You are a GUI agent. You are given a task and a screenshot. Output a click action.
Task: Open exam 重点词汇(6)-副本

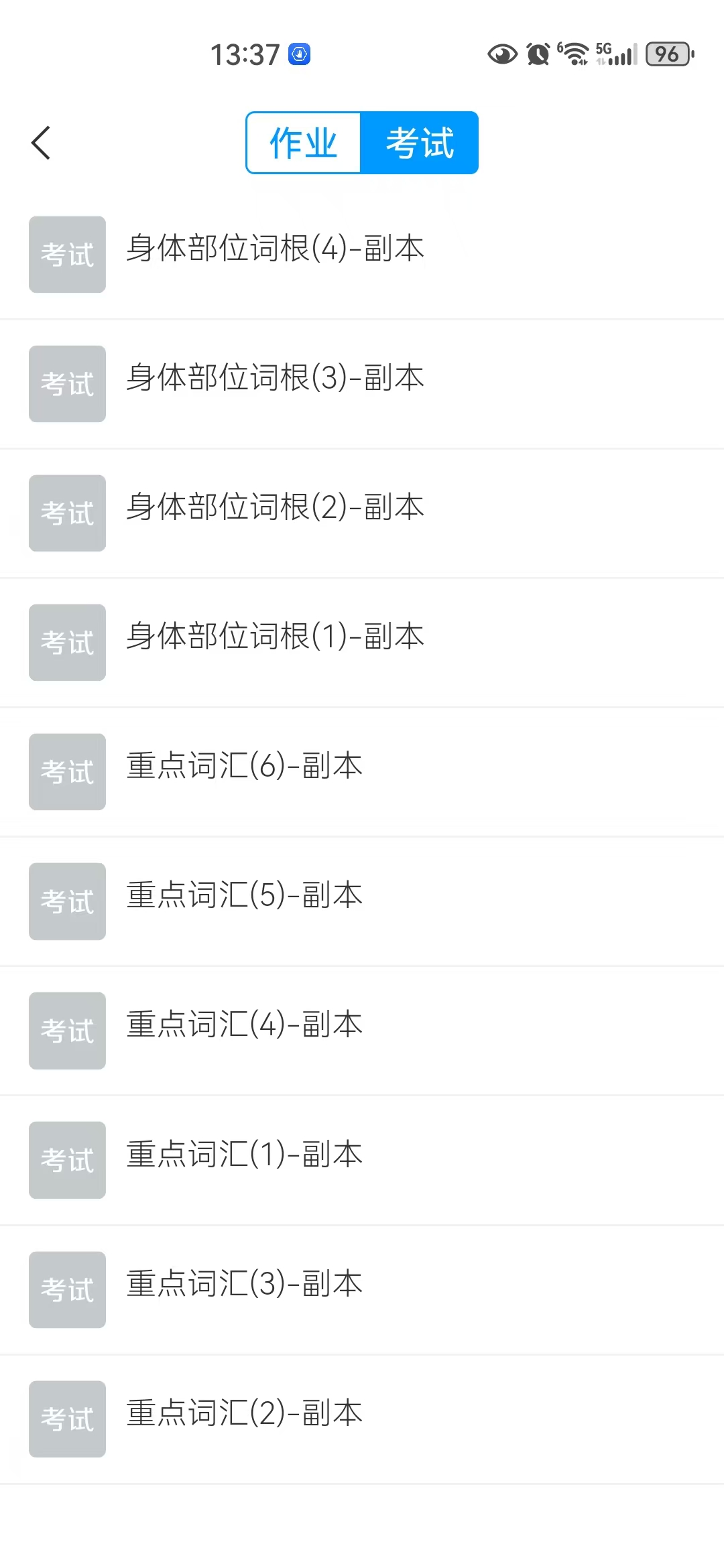point(245,767)
